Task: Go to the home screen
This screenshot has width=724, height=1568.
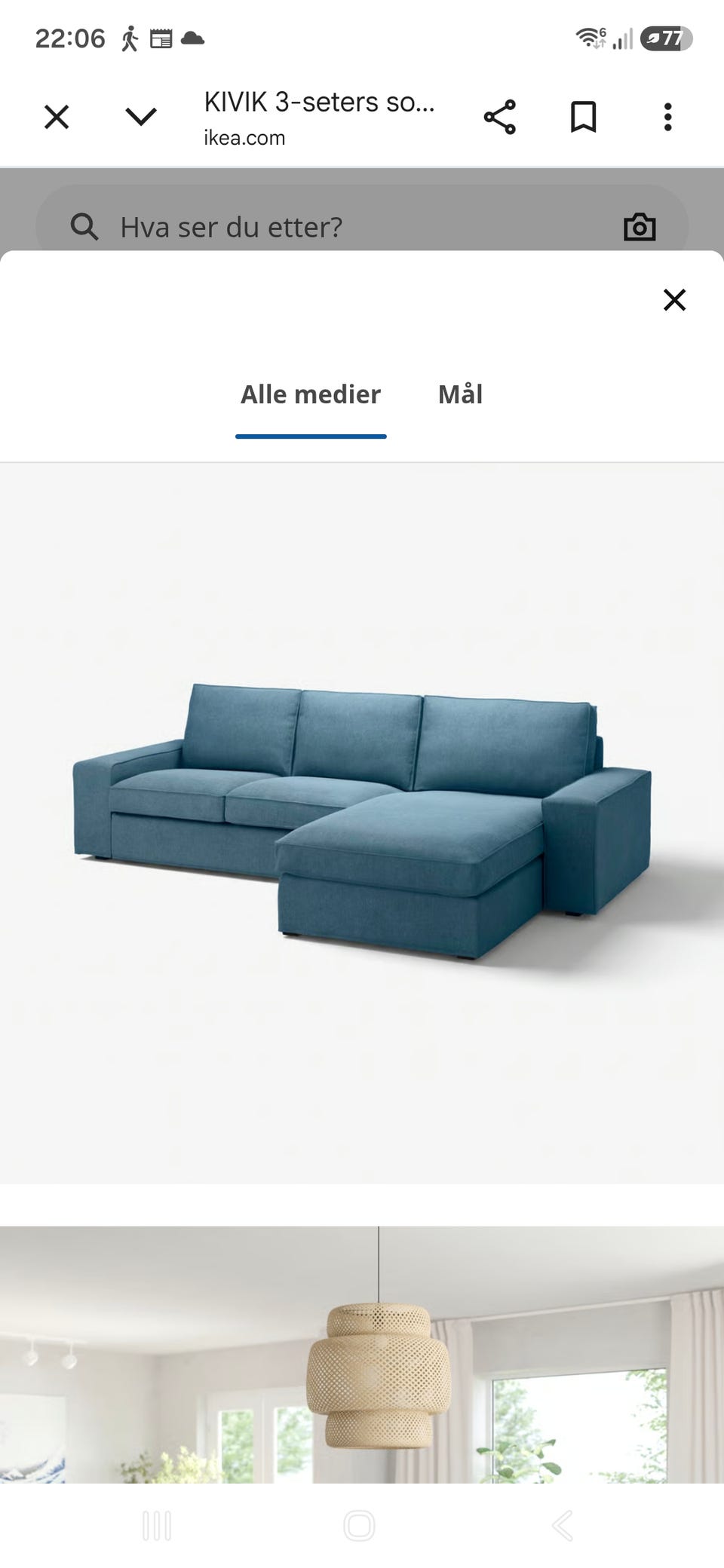Action: (x=359, y=1526)
